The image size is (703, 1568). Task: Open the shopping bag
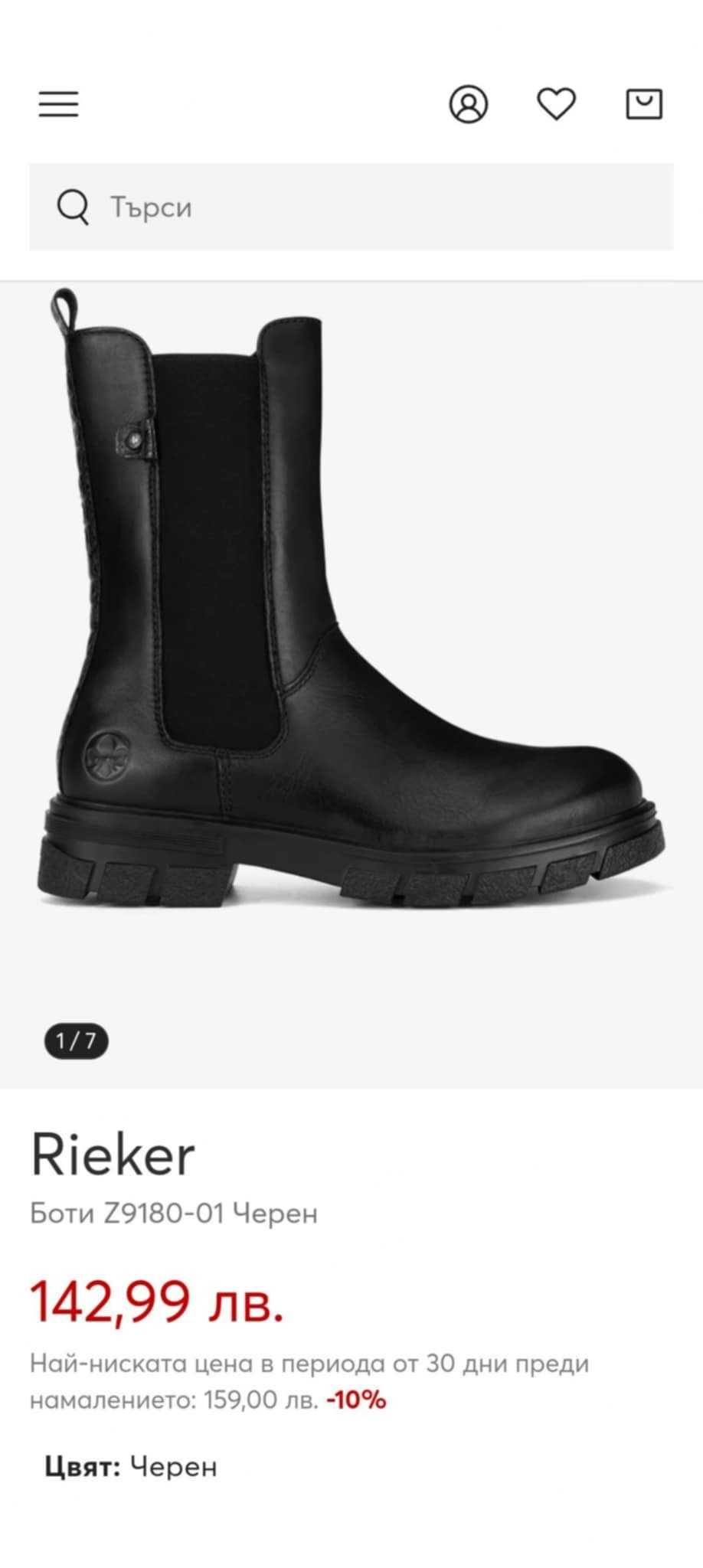pyautogui.click(x=644, y=104)
